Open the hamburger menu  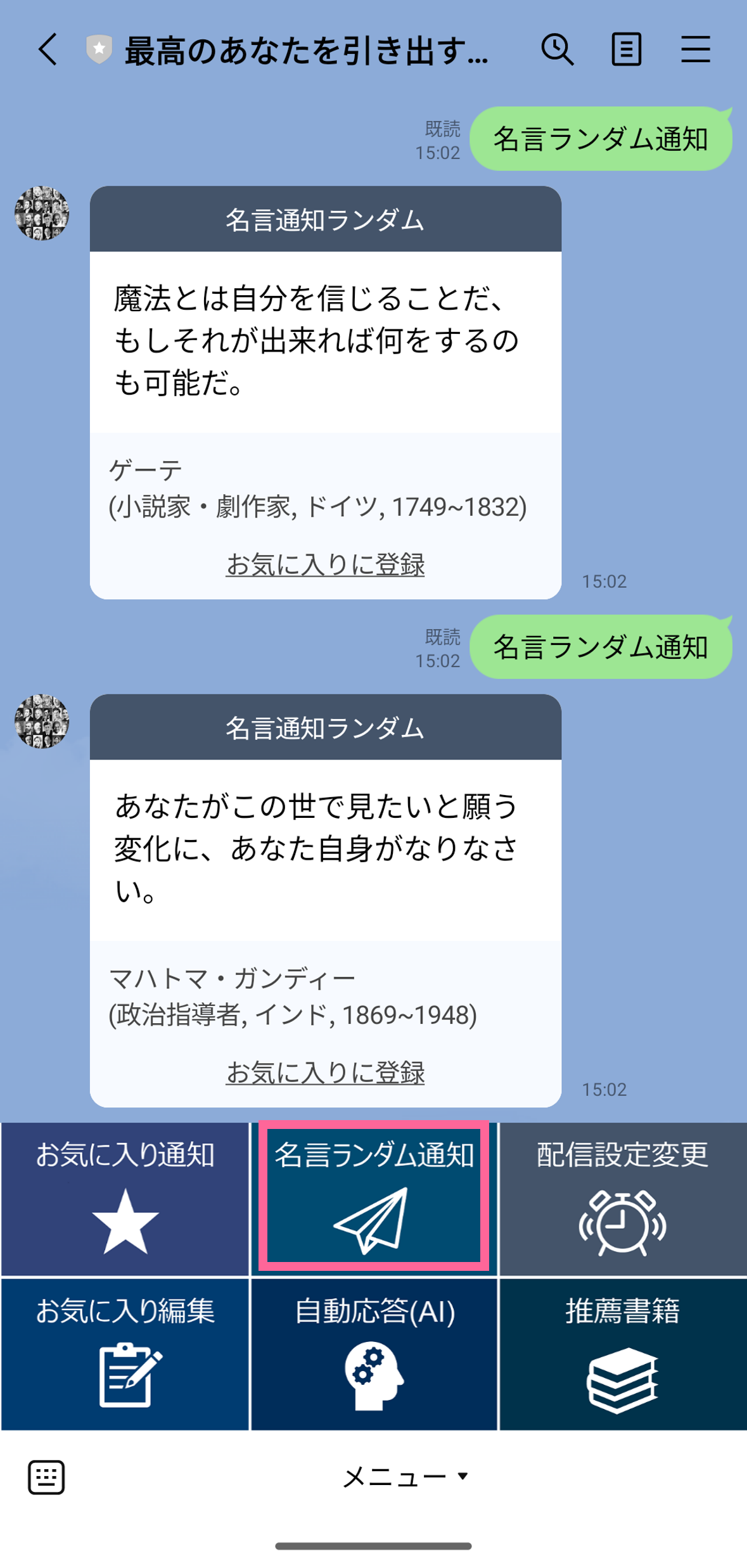[x=695, y=49]
